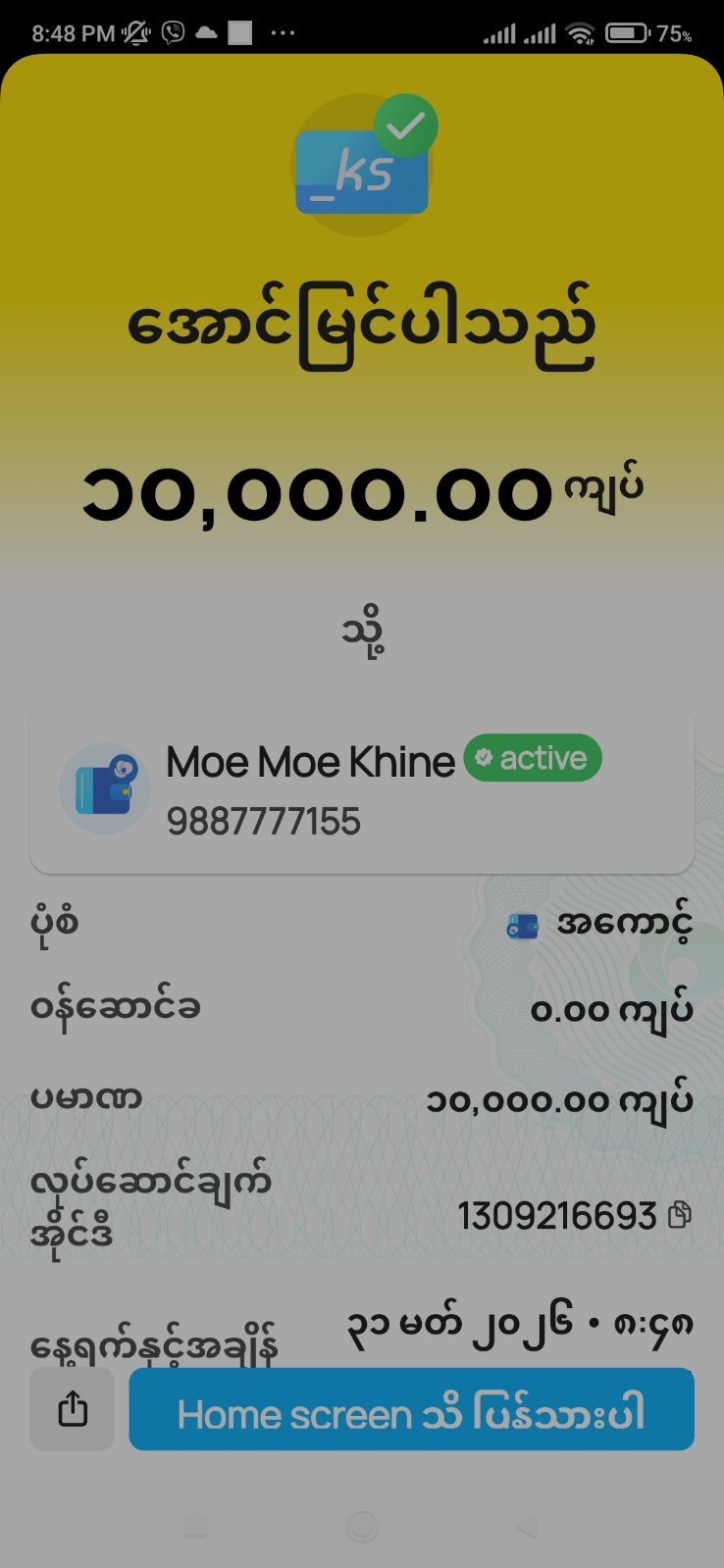724x1568 pixels.
Task: Copy transaction ID 1309216693
Action: tap(679, 1216)
